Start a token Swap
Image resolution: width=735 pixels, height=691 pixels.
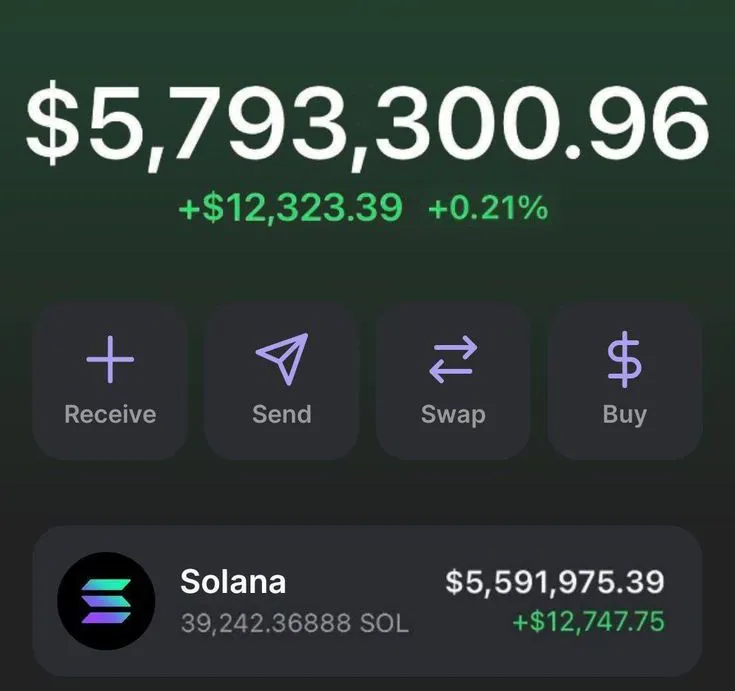coord(453,381)
